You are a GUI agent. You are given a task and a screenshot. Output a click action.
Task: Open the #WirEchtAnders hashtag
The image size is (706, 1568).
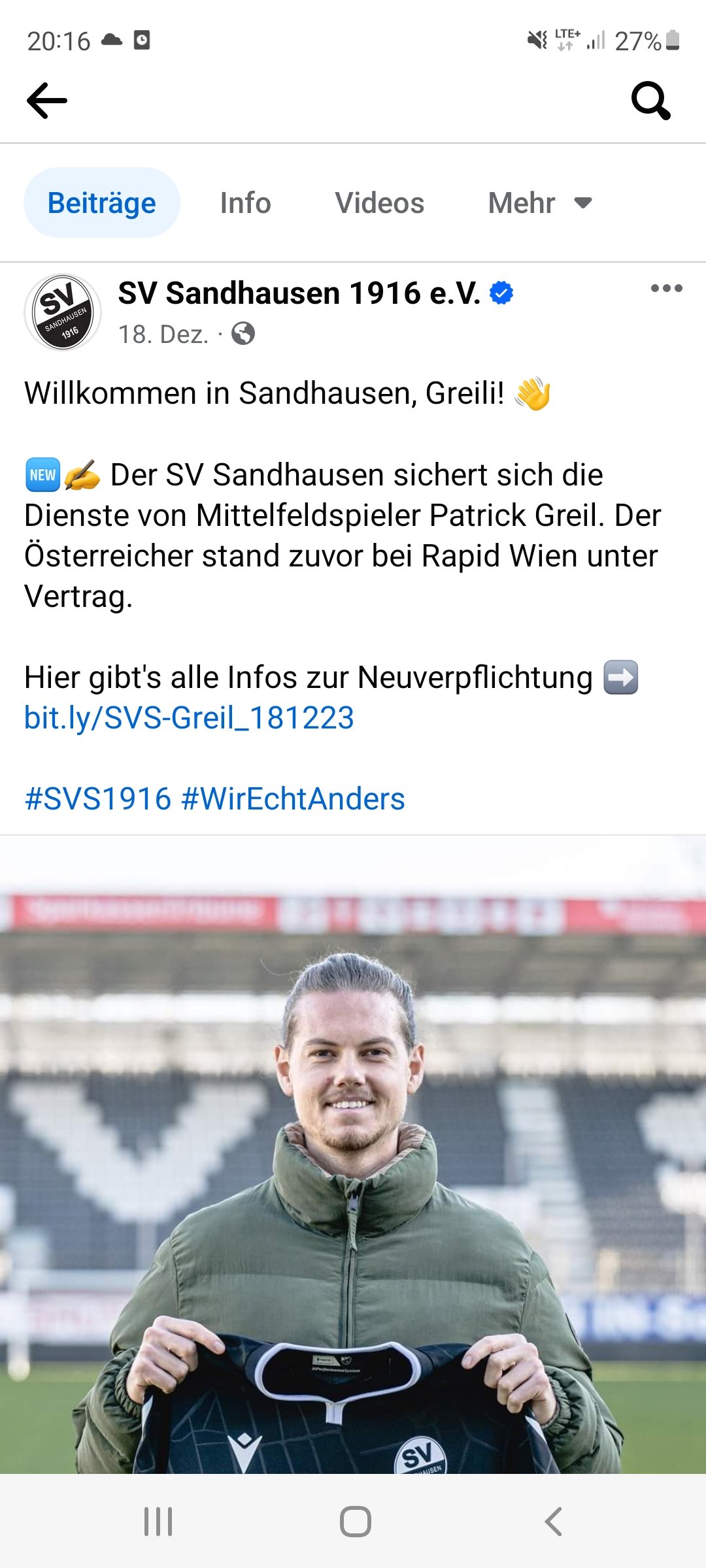(293, 798)
